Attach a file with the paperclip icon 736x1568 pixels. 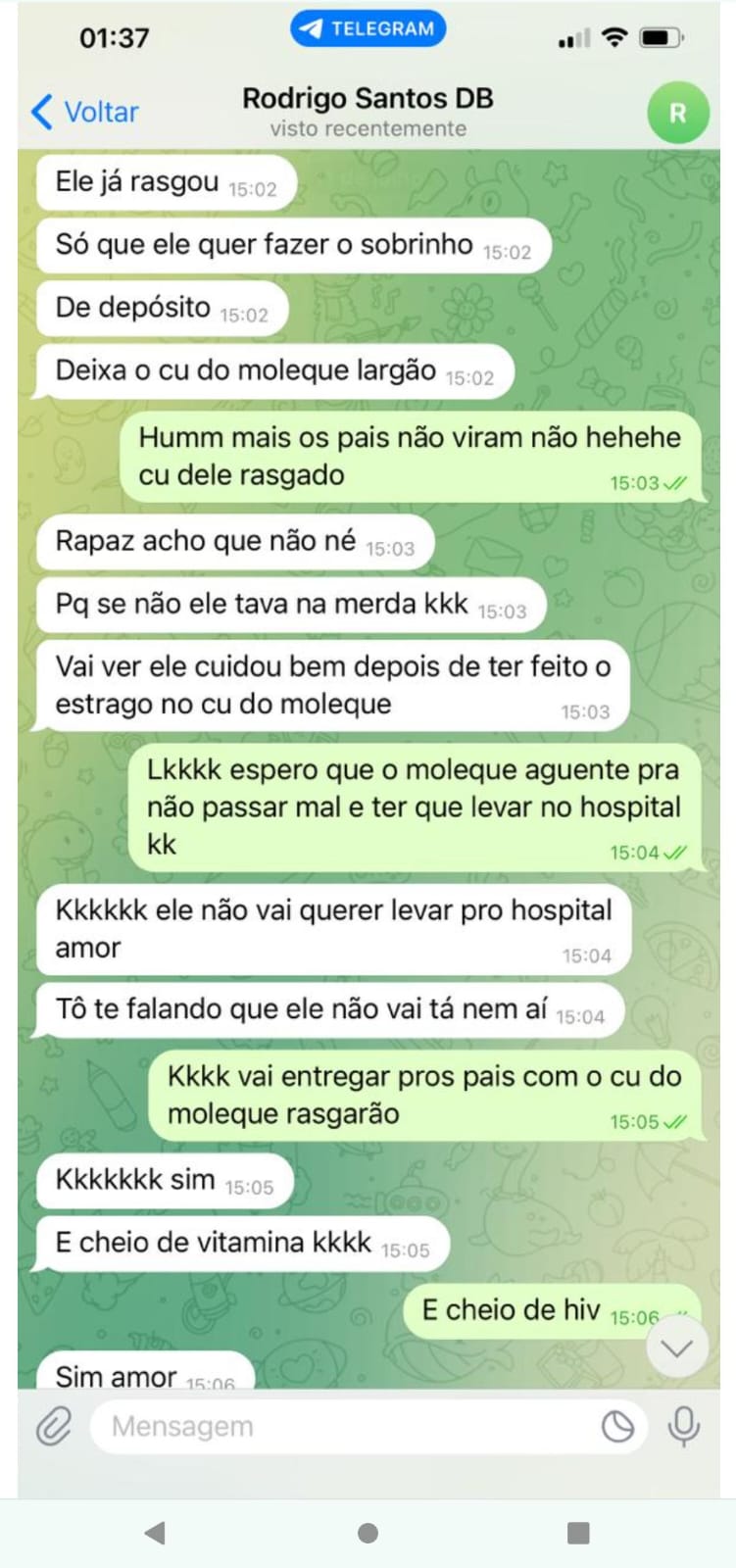coord(54,1426)
